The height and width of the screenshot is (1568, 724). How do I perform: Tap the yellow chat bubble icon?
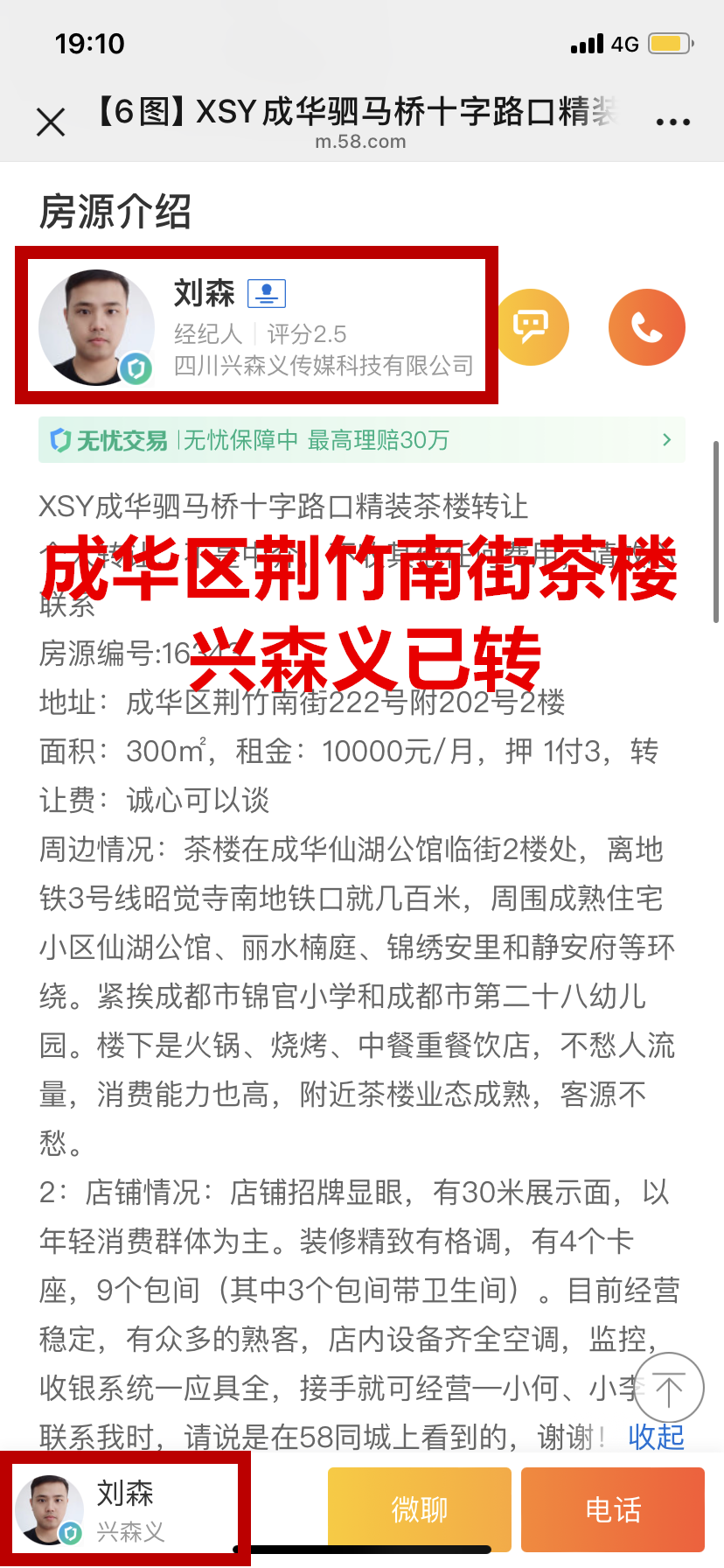(531, 327)
